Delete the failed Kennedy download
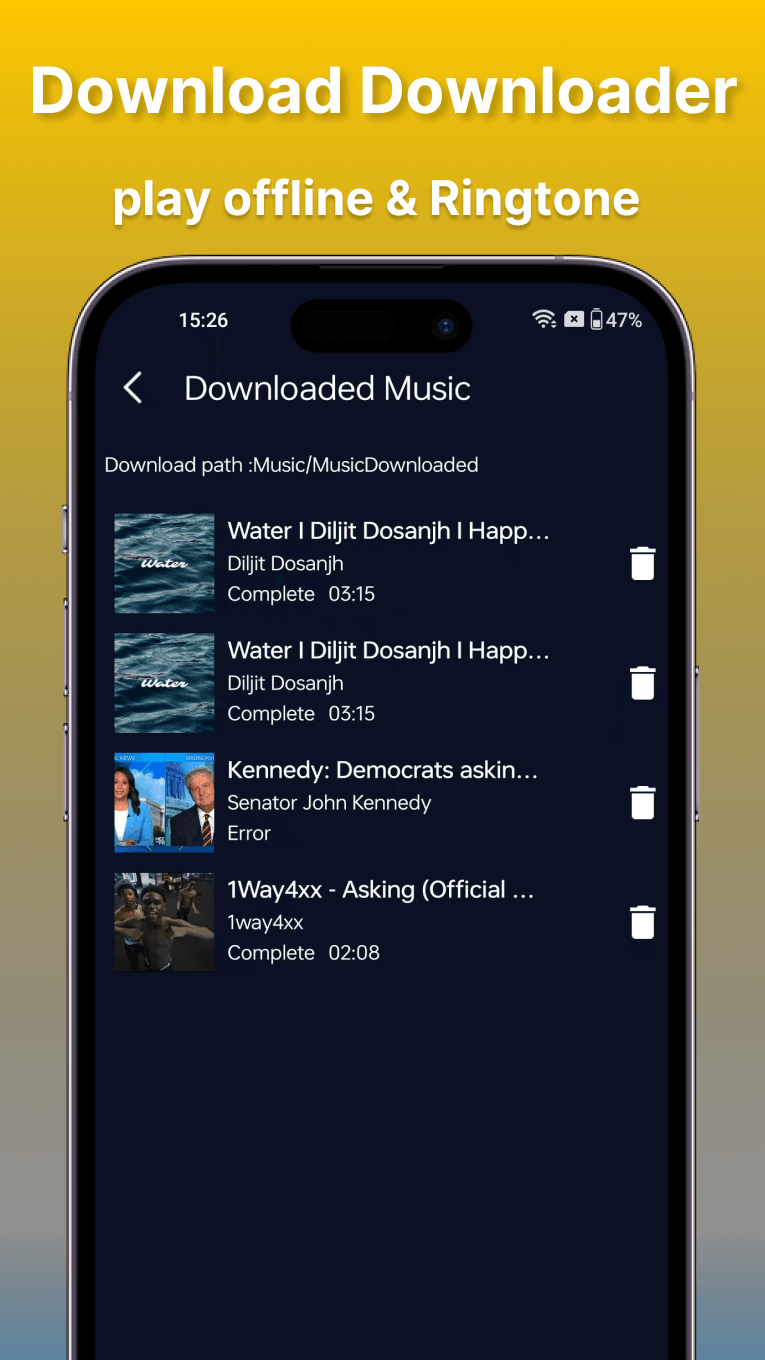Image resolution: width=765 pixels, height=1360 pixels. (x=642, y=802)
